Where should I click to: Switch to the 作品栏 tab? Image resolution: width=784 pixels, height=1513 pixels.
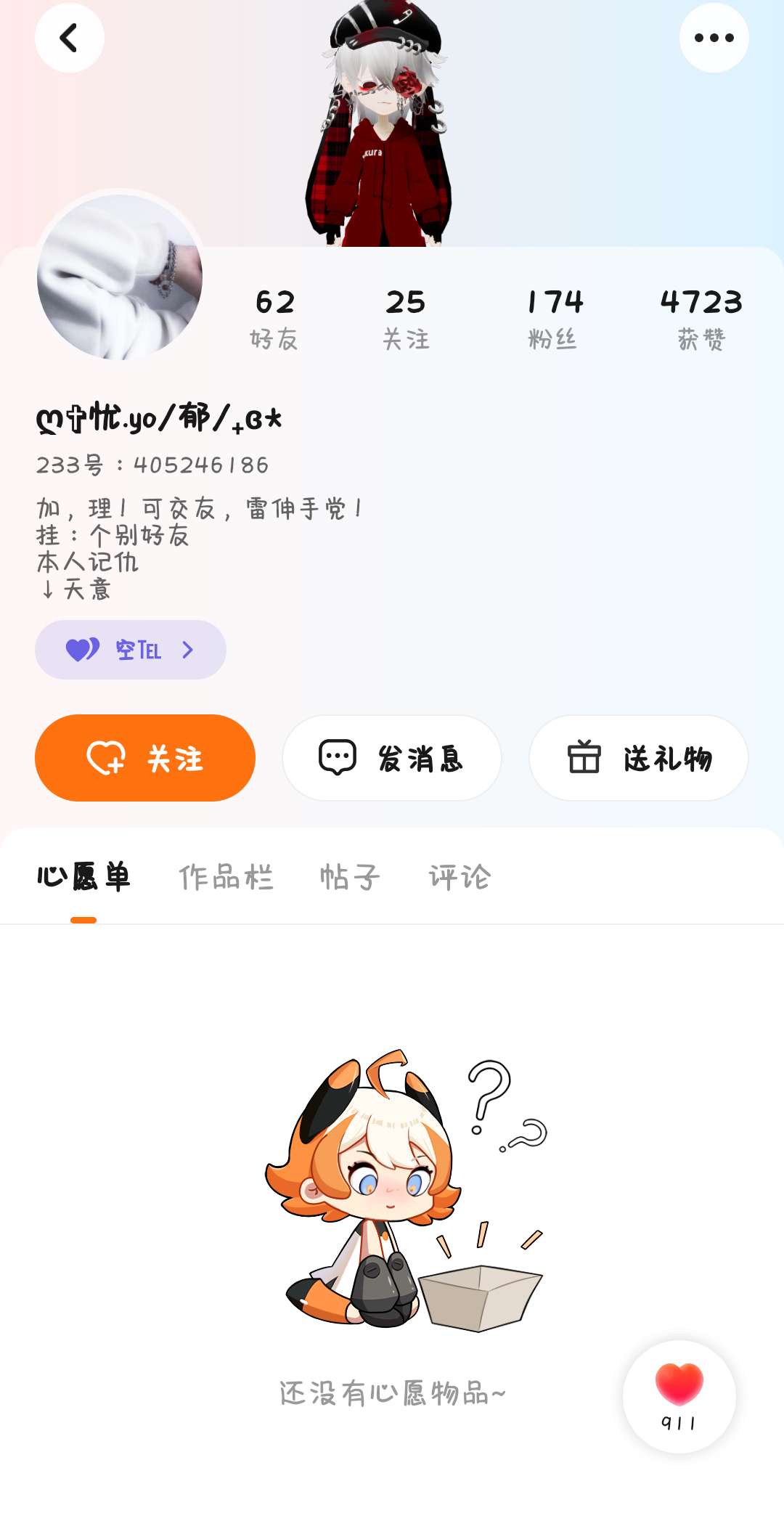tap(226, 877)
